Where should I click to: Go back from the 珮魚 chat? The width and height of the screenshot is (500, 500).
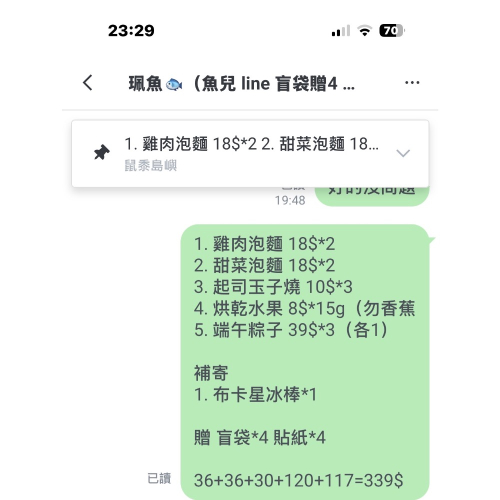click(88, 83)
